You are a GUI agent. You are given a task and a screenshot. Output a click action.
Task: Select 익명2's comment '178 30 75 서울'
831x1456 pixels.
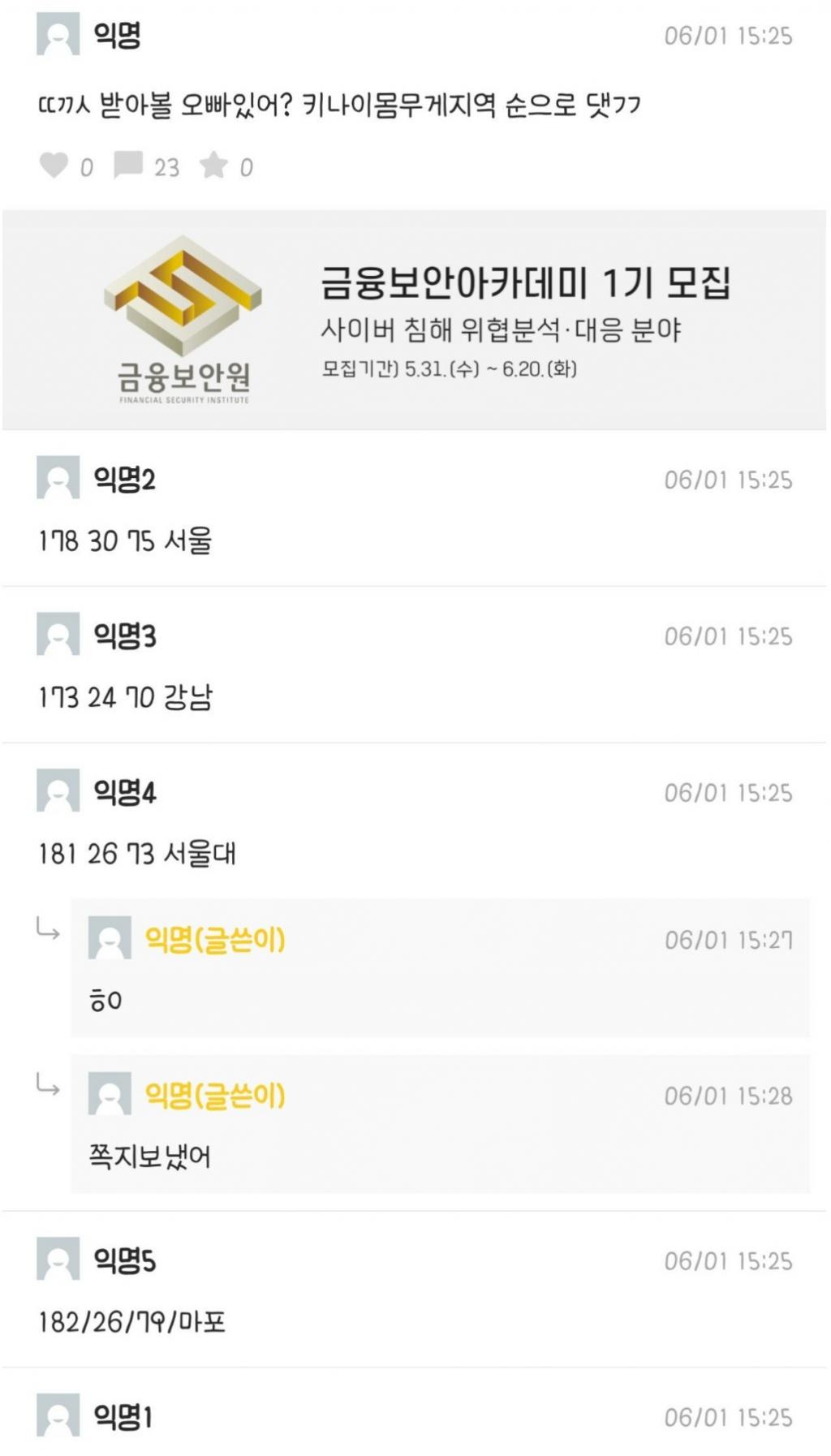pyautogui.click(x=125, y=541)
